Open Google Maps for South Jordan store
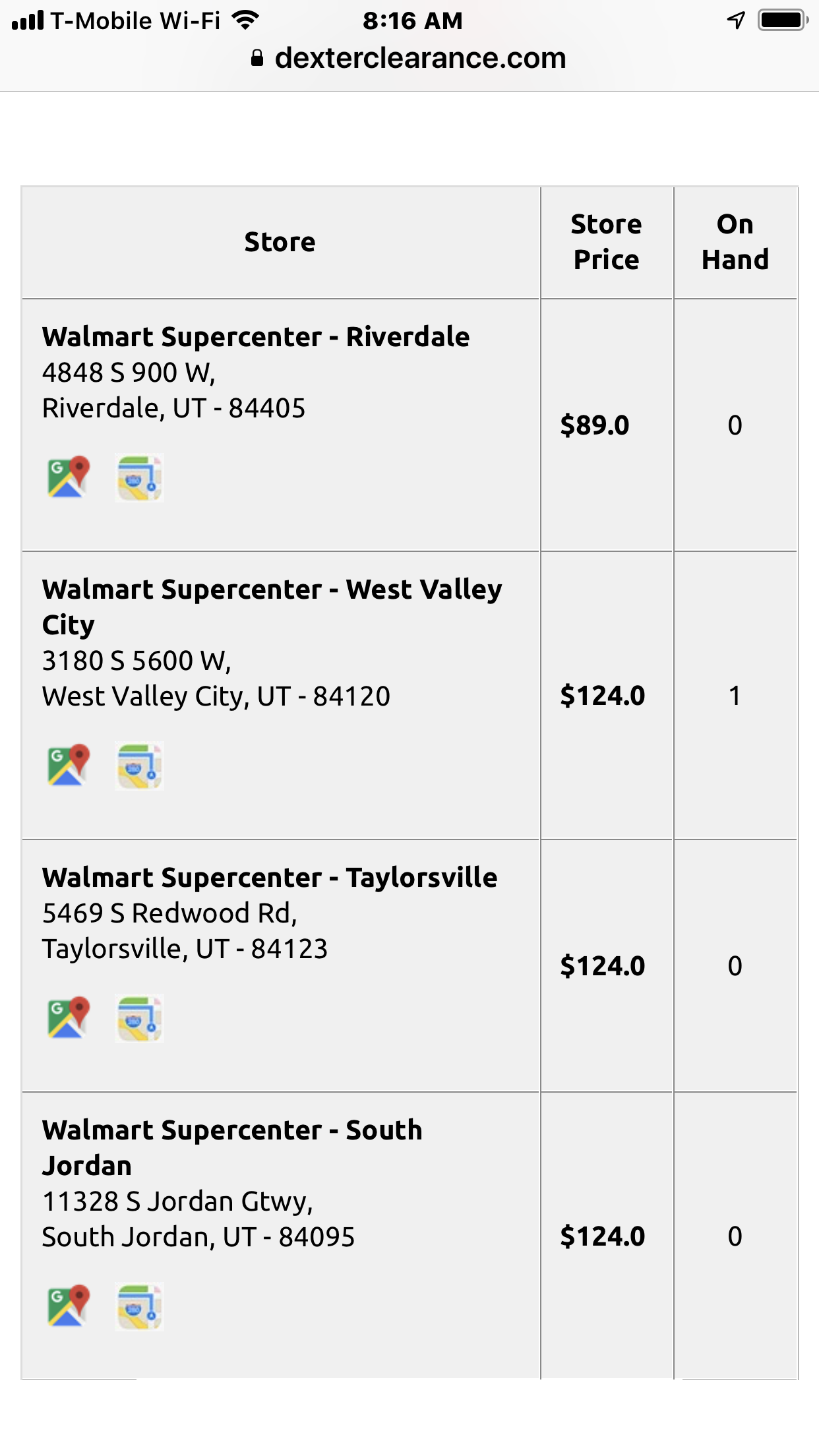 coord(68,1306)
